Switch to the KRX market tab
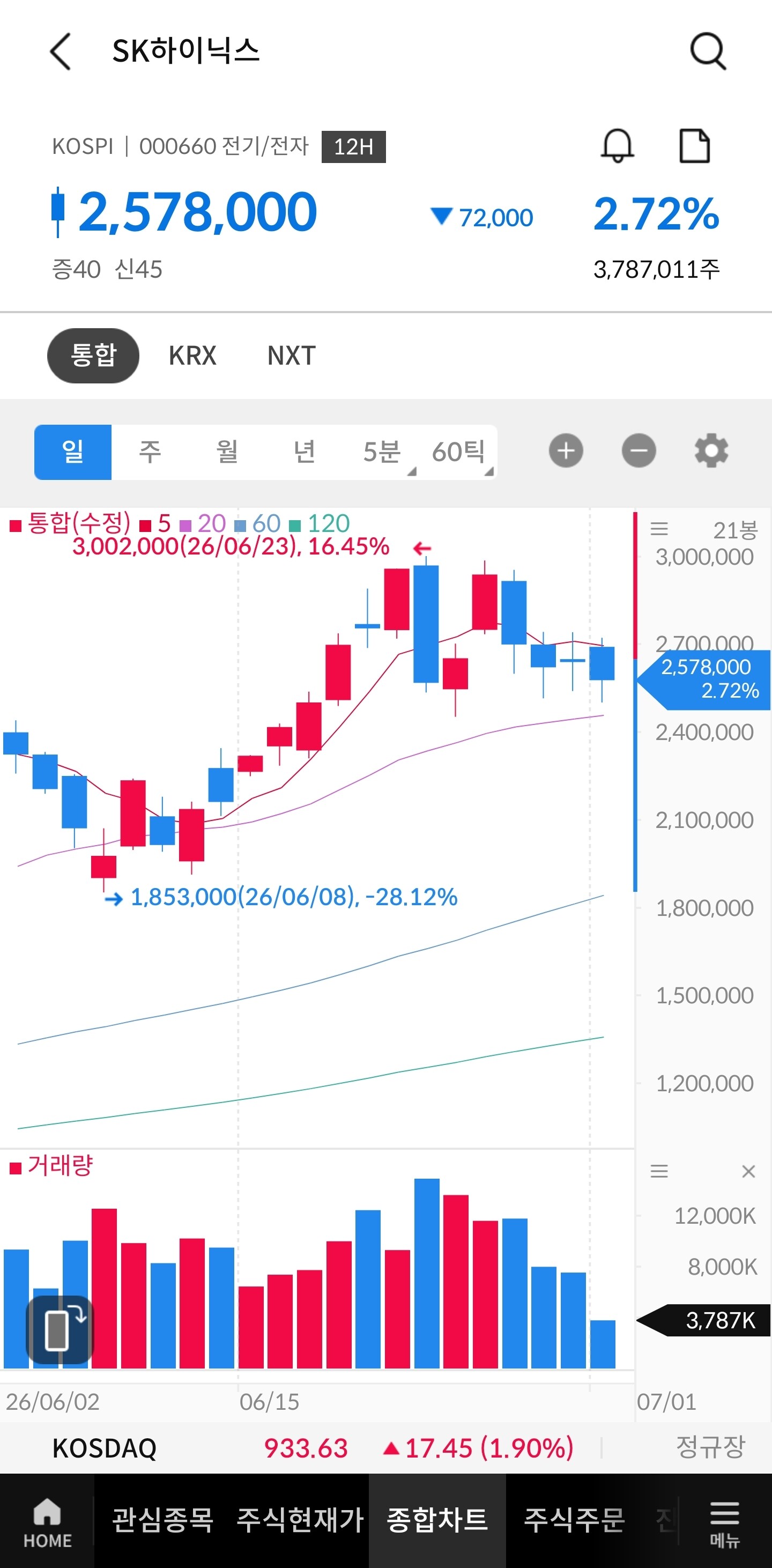772x1568 pixels. pyautogui.click(x=192, y=356)
